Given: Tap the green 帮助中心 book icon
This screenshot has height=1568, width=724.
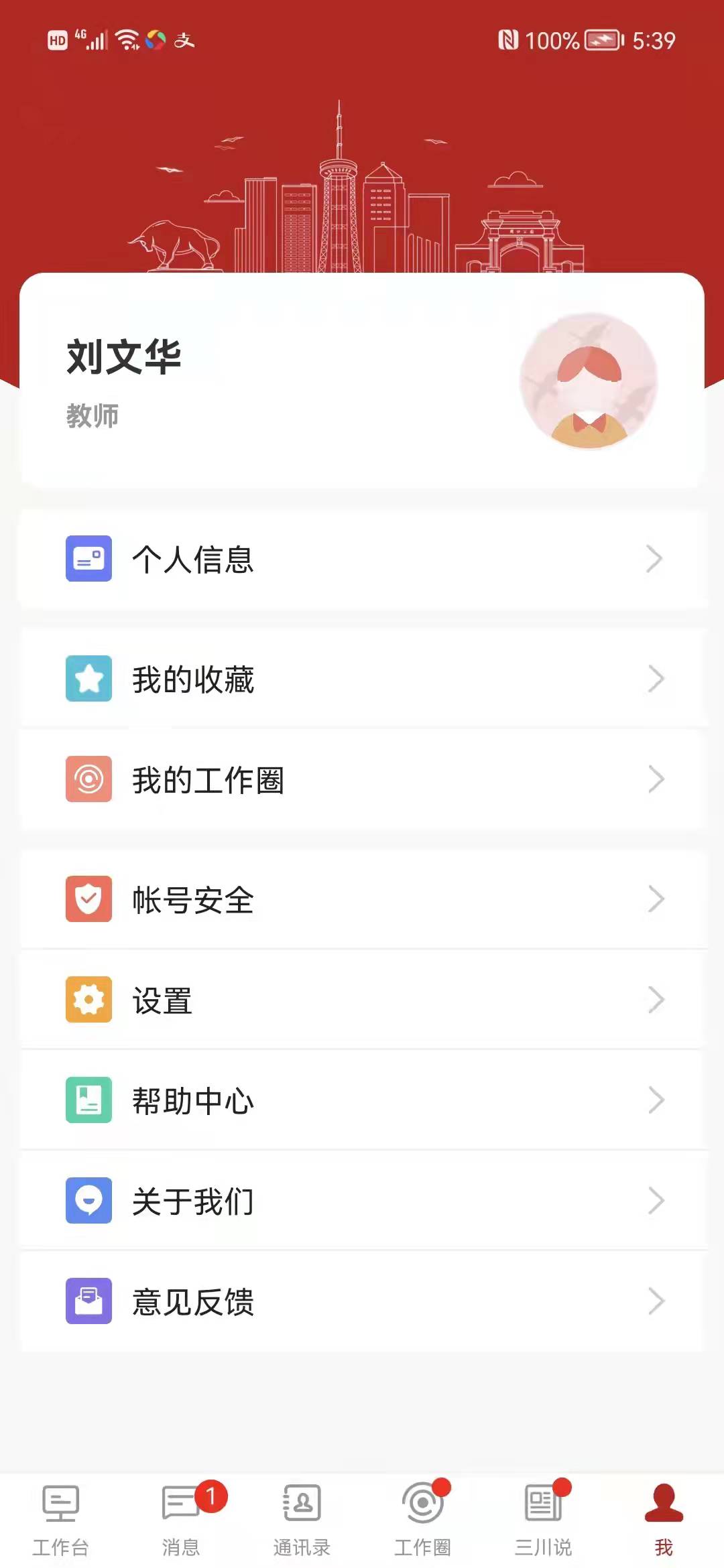Looking at the screenshot, I should click(x=88, y=1100).
